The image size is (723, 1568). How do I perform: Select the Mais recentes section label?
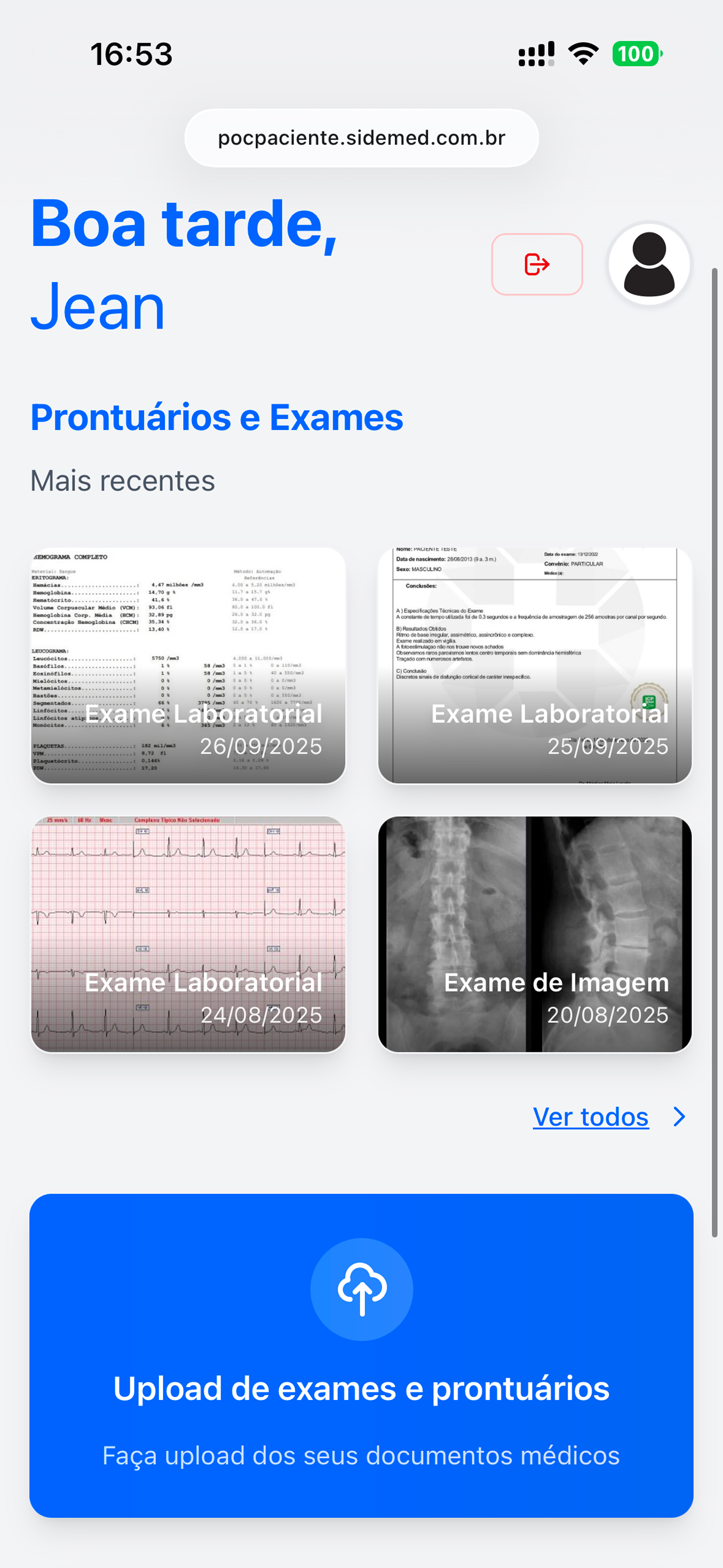click(x=122, y=480)
